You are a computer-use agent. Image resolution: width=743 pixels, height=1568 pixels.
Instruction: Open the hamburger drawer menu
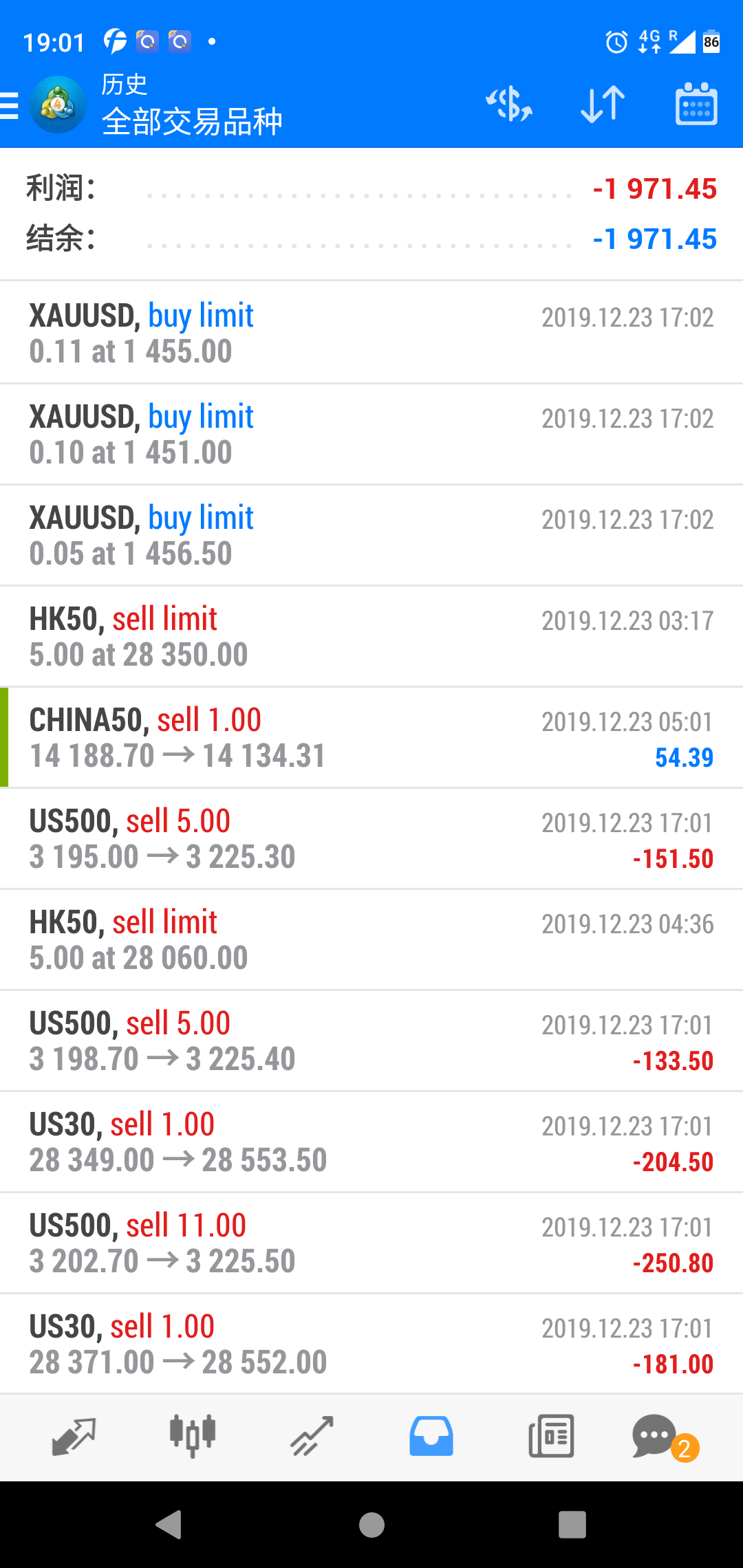pos(11,106)
